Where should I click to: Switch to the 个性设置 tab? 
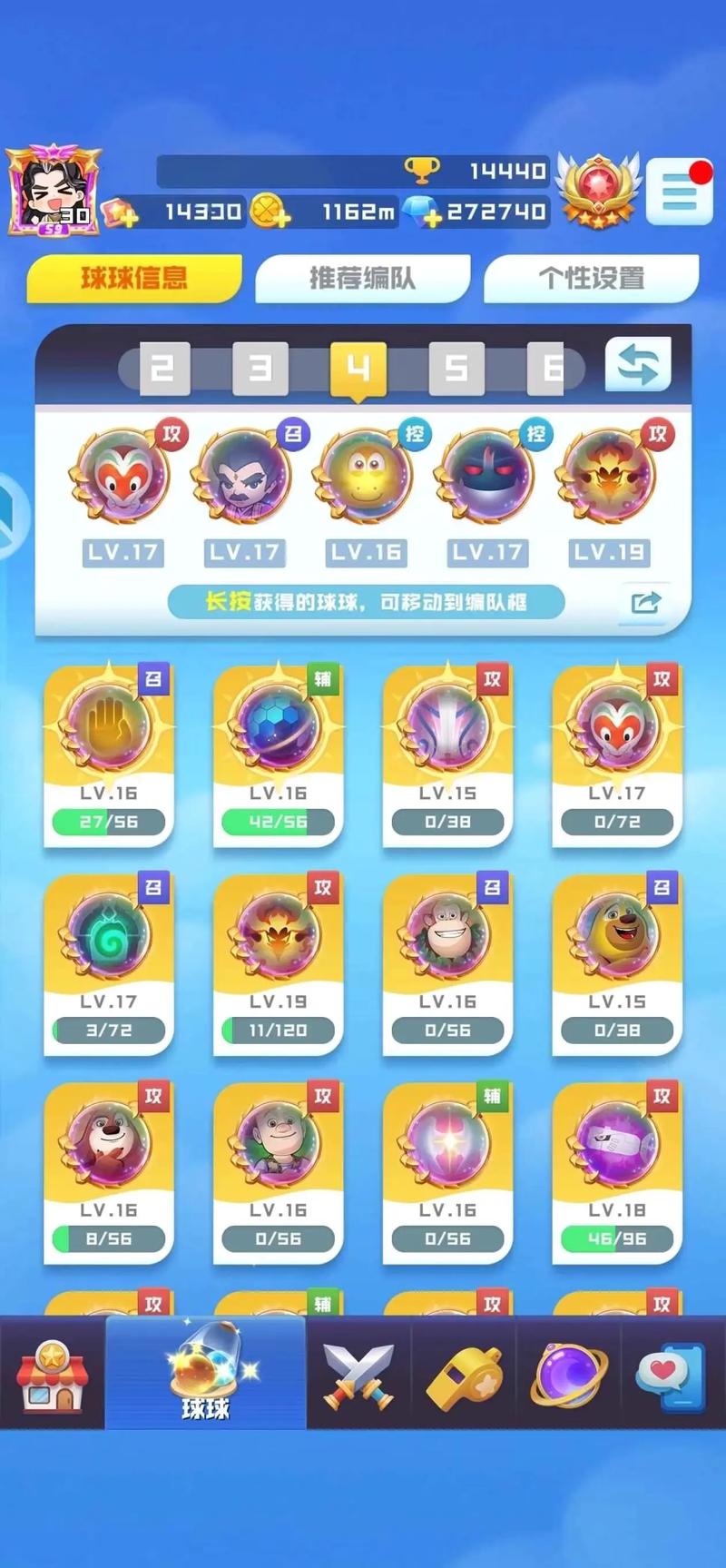tap(591, 278)
